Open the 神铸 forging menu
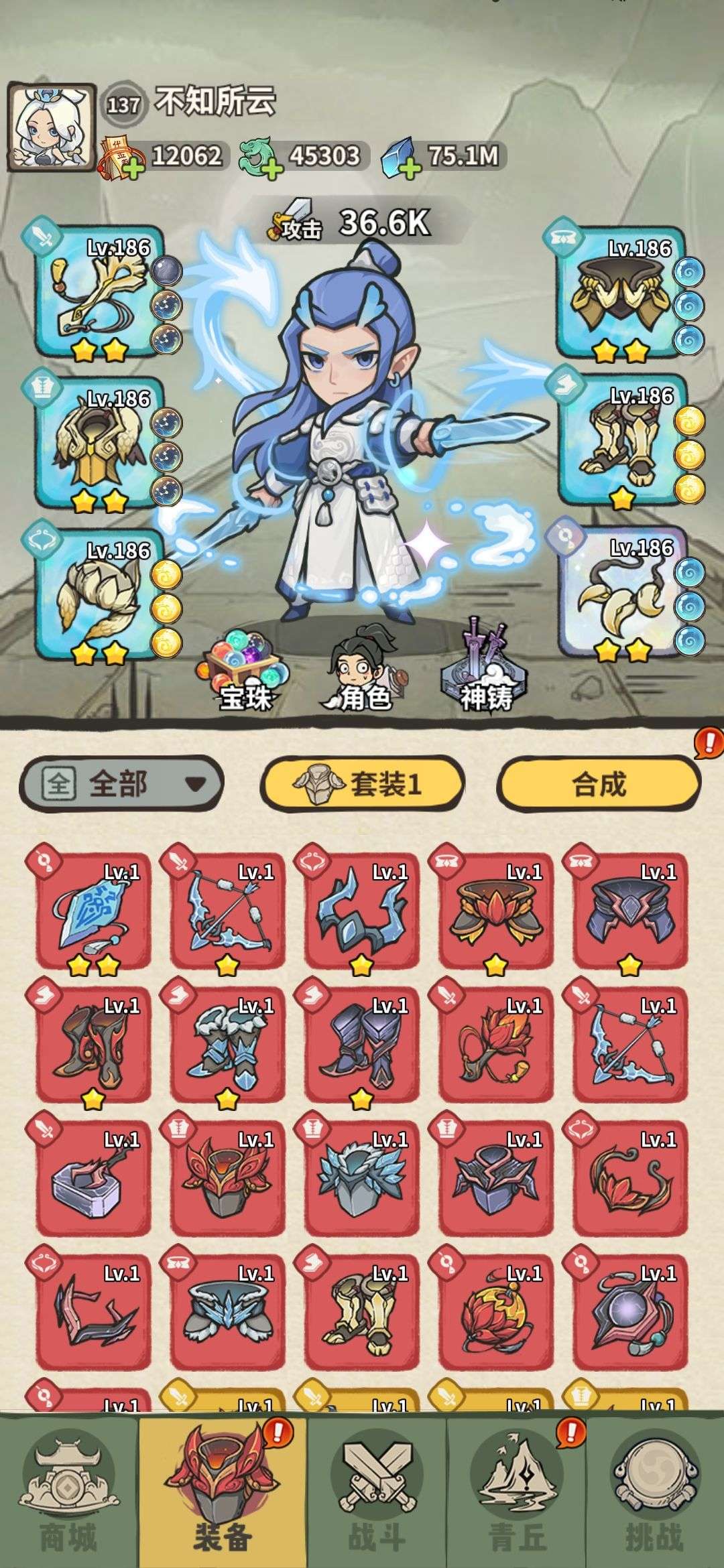 tap(485, 670)
